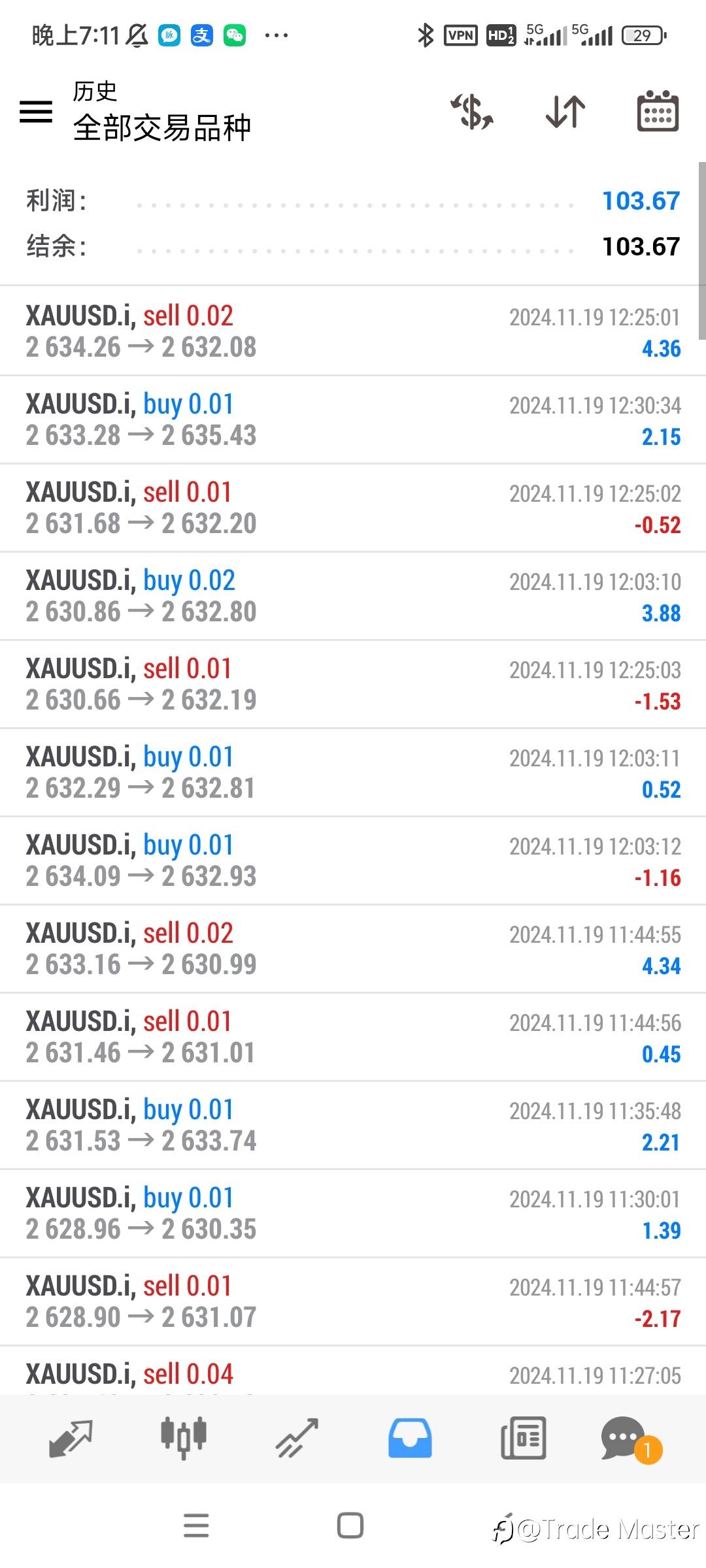Screen dimensions: 706x1568
Task: Switch to the Quotes tab
Action: click(x=71, y=1438)
